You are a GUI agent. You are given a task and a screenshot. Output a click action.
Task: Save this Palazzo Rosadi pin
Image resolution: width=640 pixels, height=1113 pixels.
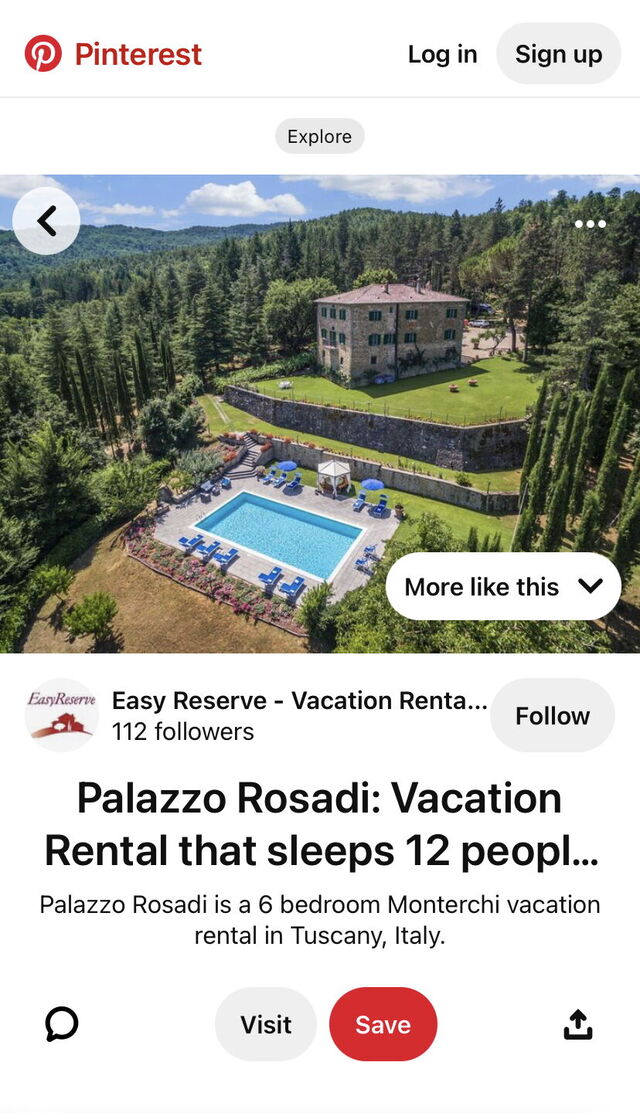click(383, 1024)
